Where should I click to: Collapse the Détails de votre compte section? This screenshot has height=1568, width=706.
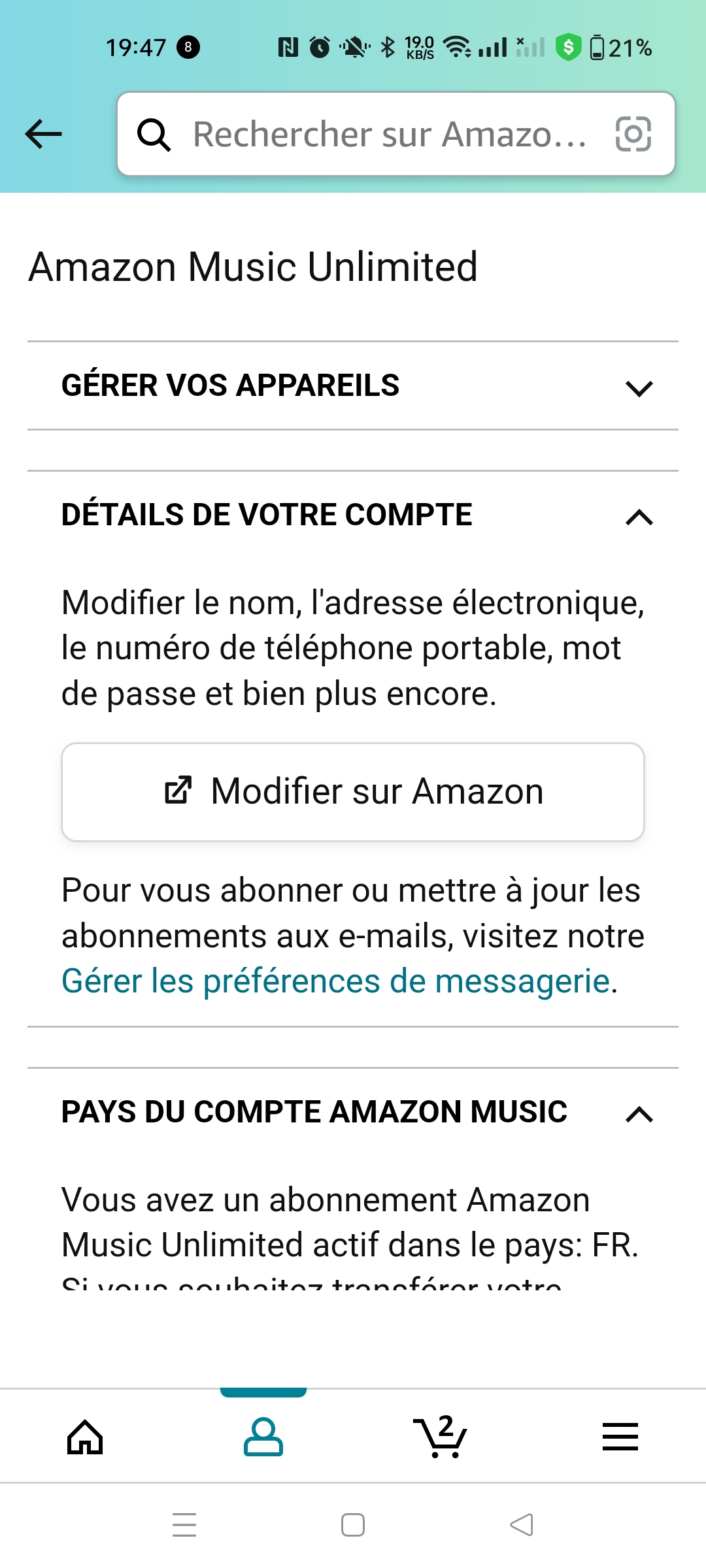639,517
